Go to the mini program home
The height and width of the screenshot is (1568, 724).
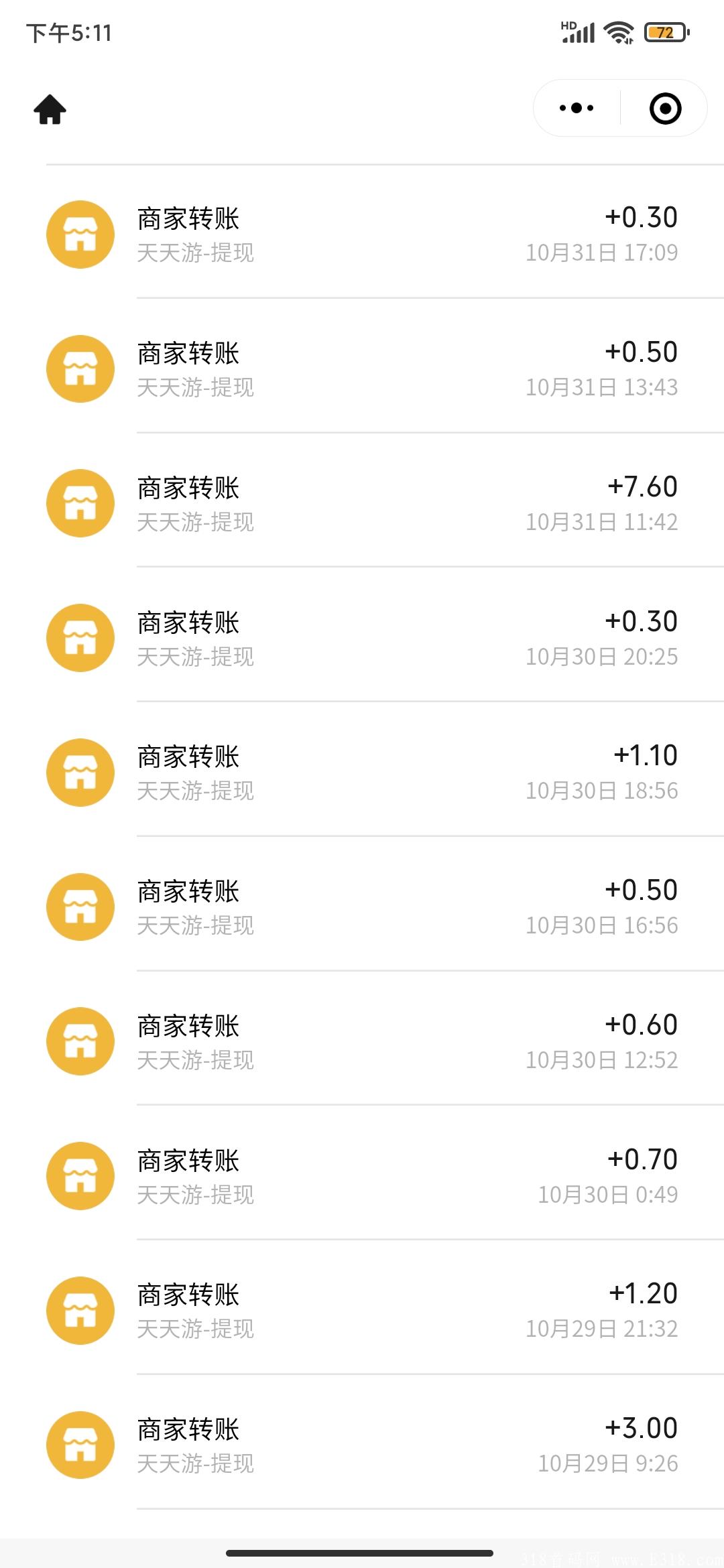pyautogui.click(x=50, y=109)
